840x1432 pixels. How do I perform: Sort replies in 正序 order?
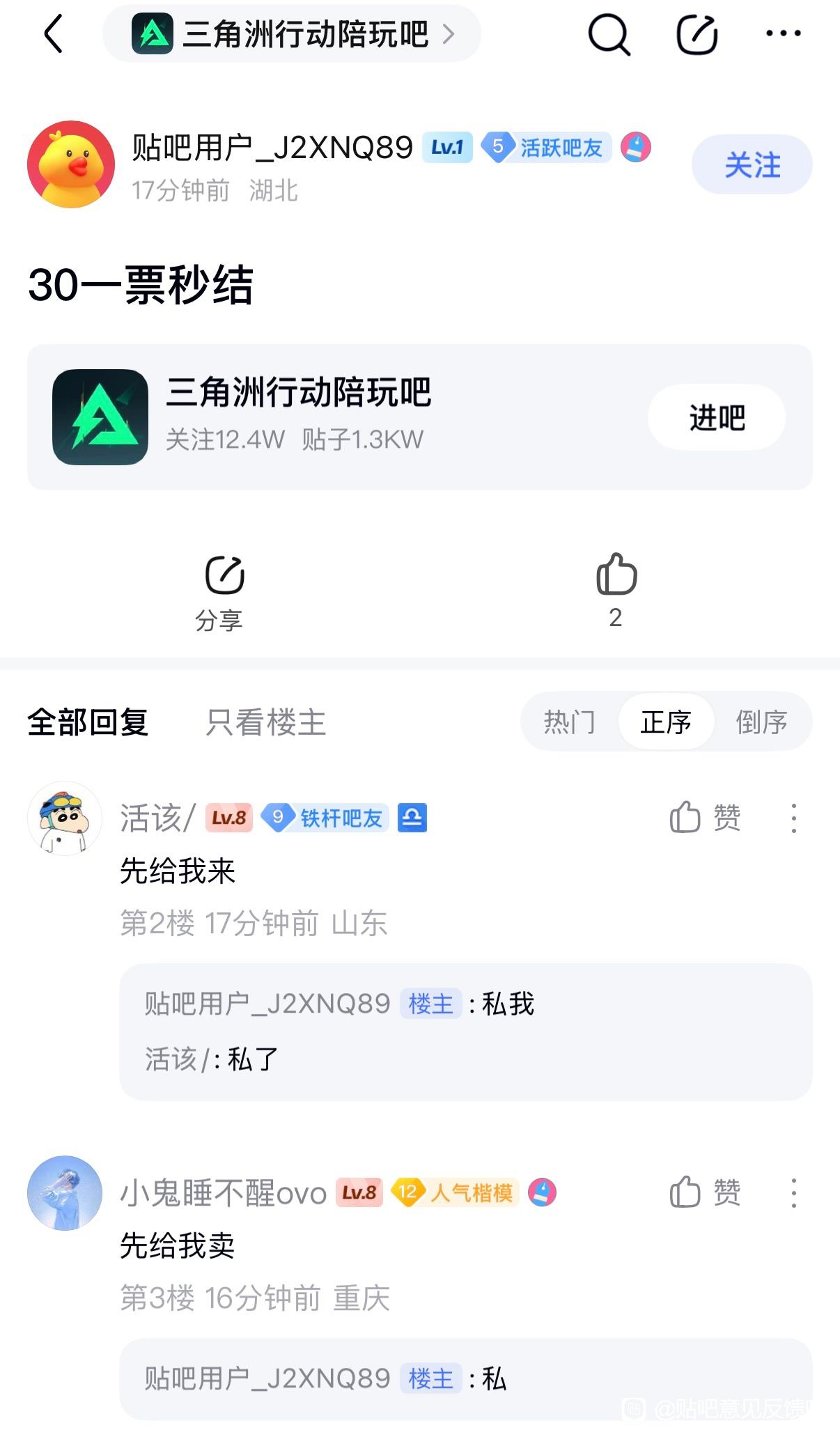(666, 722)
